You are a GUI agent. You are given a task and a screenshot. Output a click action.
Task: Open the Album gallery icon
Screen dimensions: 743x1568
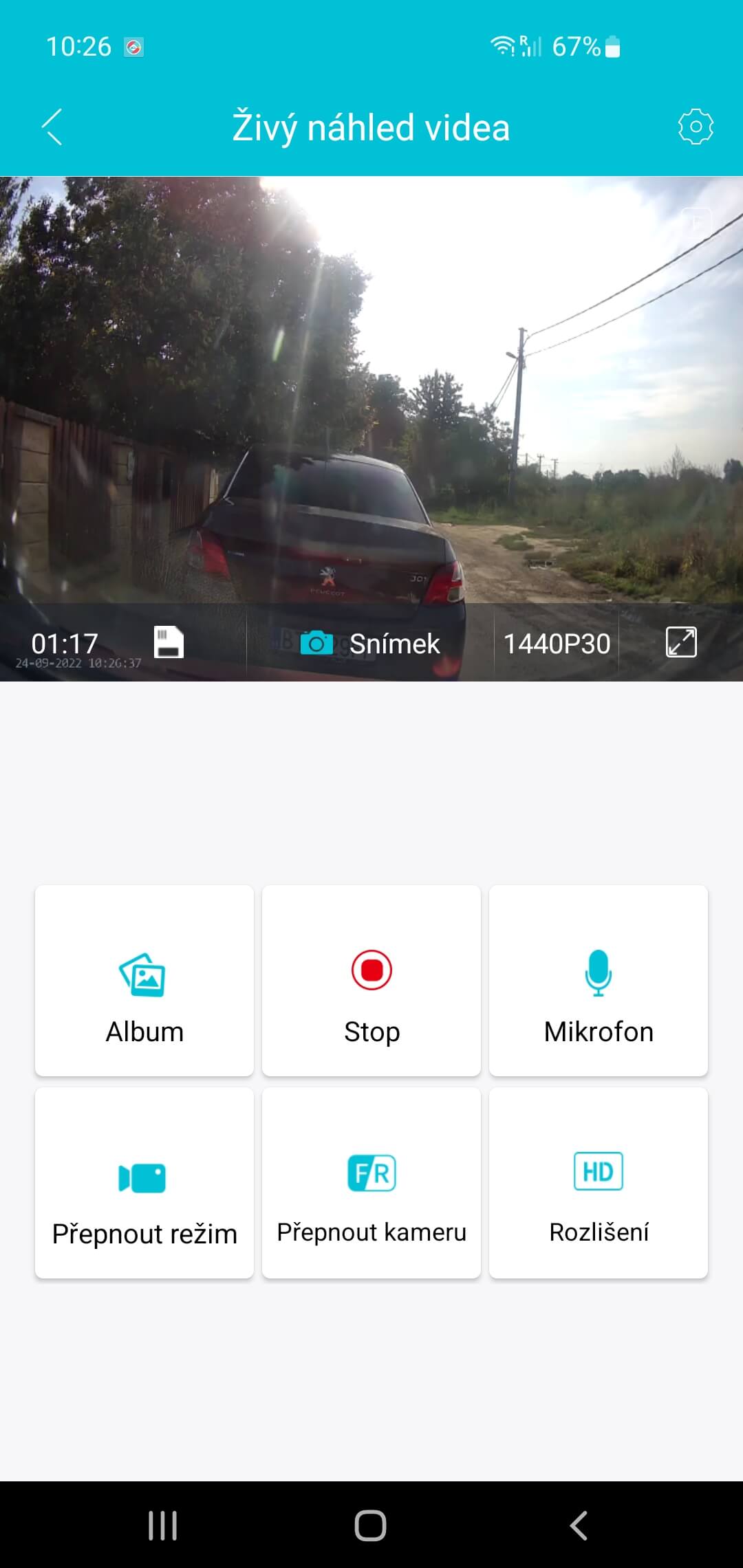[x=144, y=972]
